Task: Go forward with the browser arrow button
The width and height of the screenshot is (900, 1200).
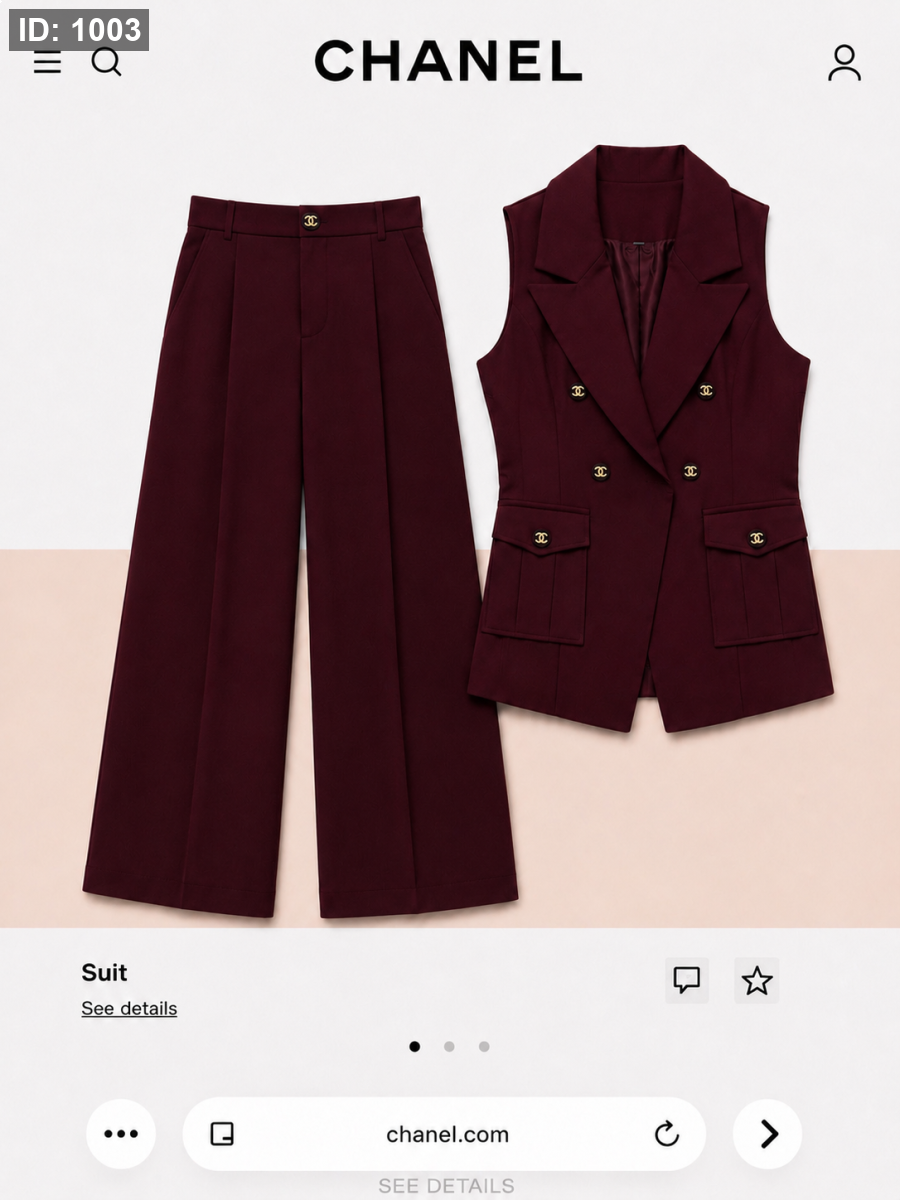Action: tap(768, 1134)
